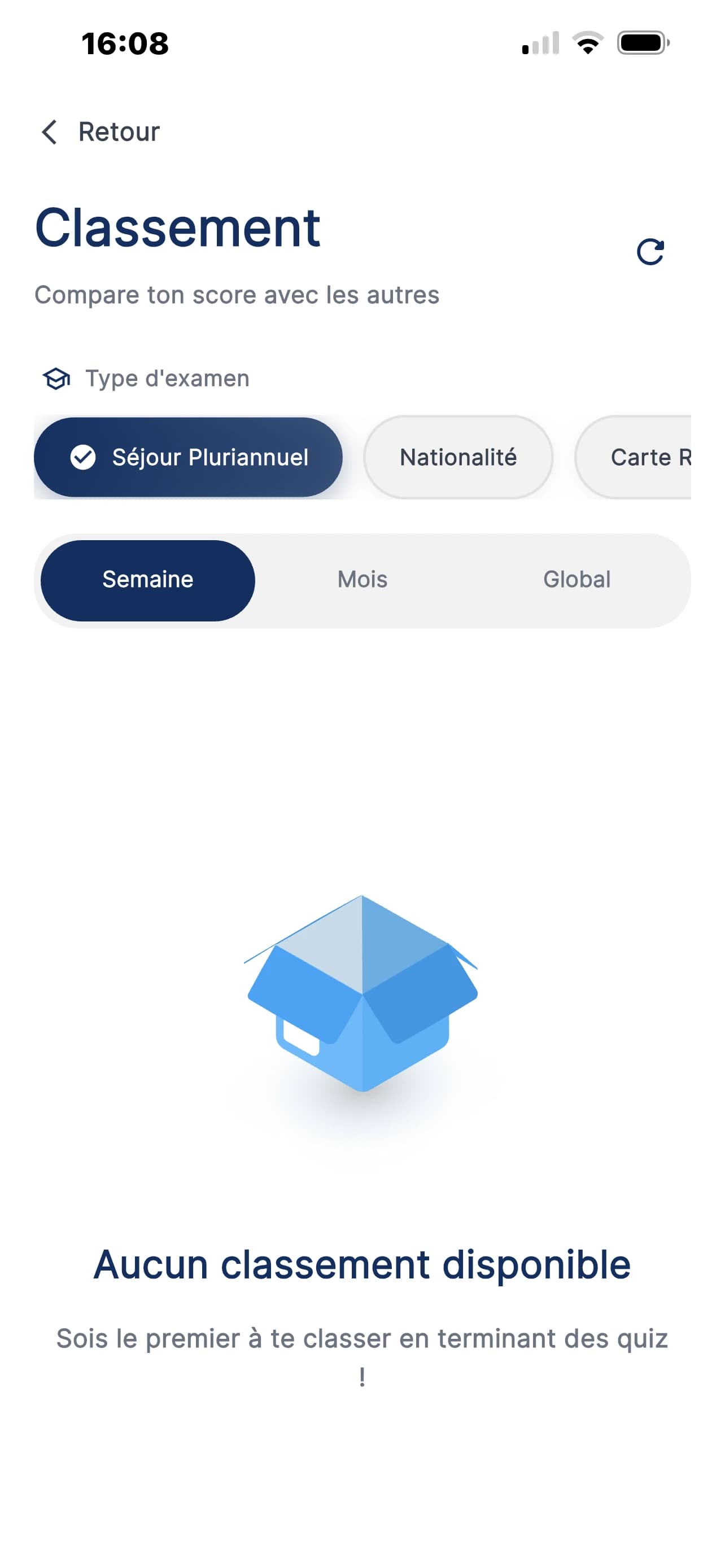This screenshot has height=1568, width=725.
Task: Tap Retour to go back
Action: pyautogui.click(x=117, y=132)
